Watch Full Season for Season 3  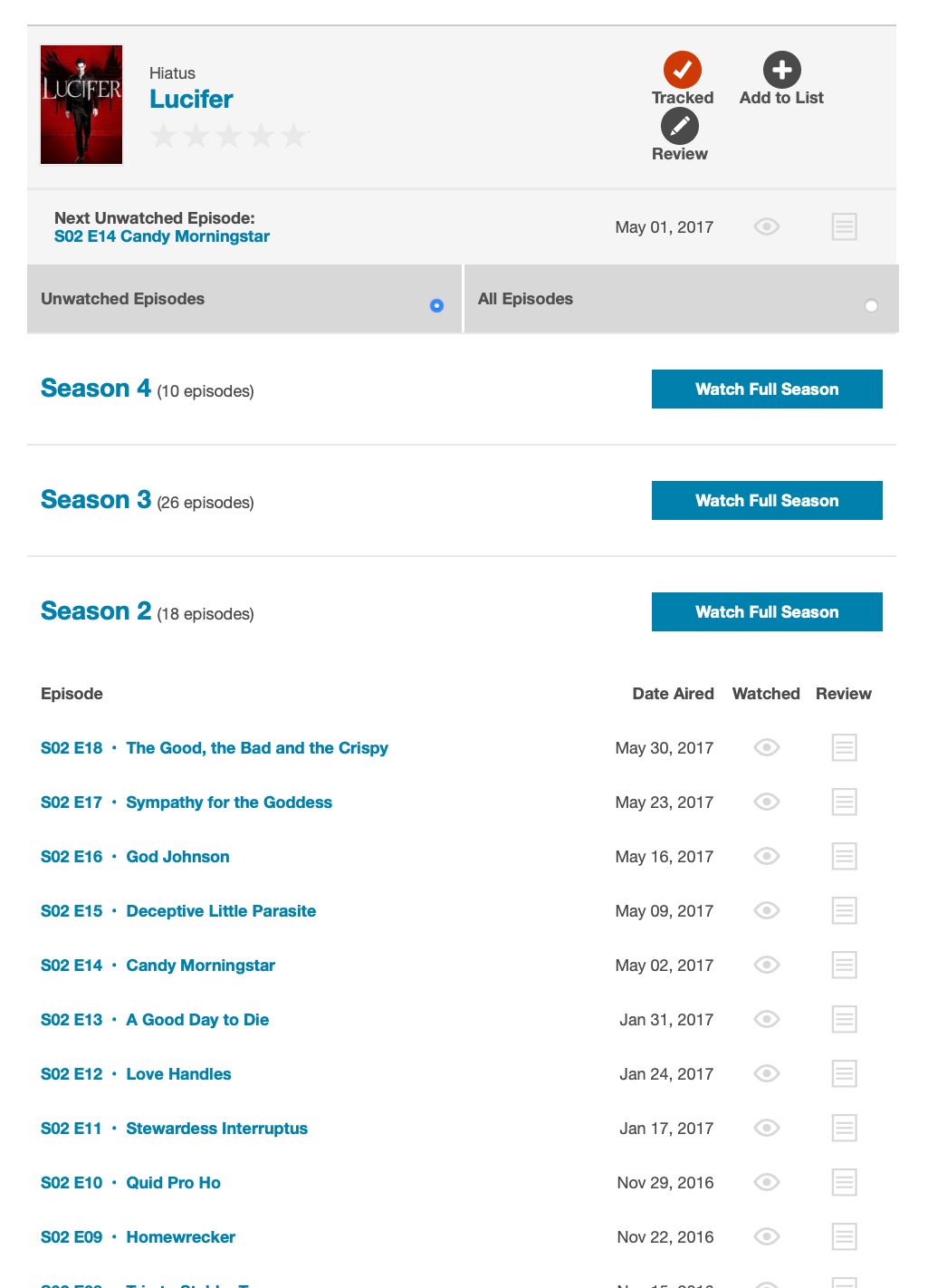click(x=767, y=501)
